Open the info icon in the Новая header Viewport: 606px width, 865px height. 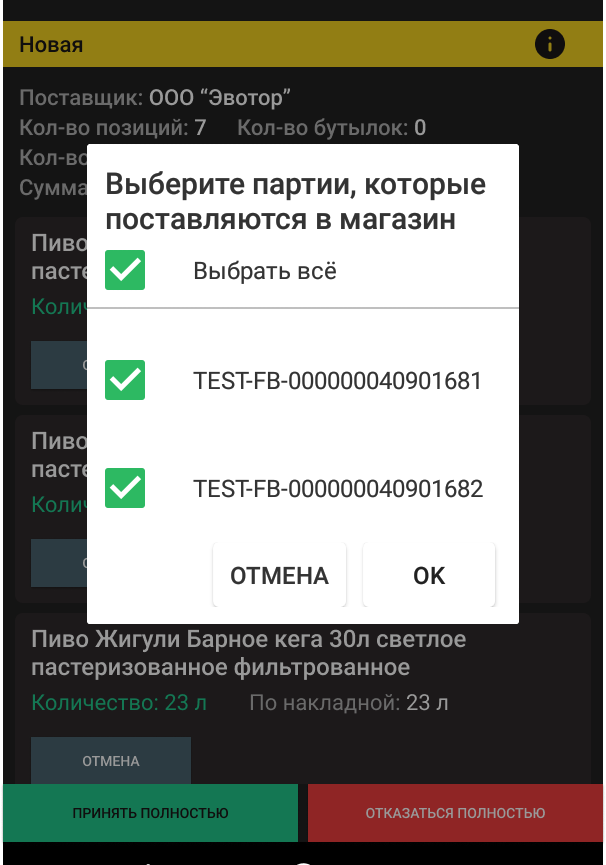click(550, 44)
